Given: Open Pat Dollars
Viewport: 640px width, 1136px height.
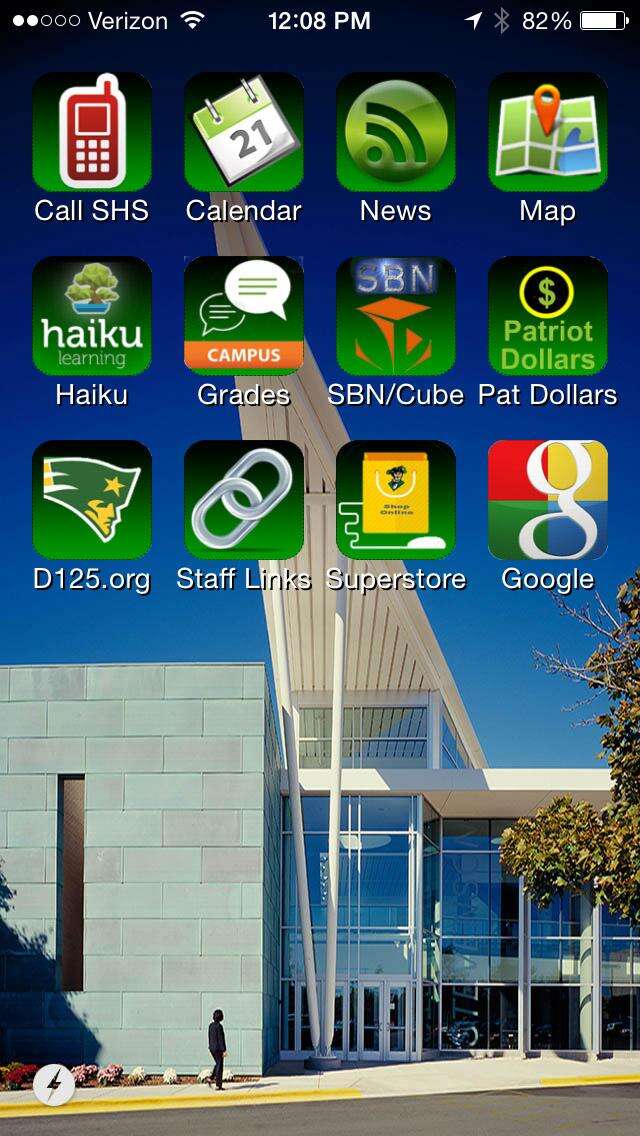Looking at the screenshot, I should click(x=548, y=316).
